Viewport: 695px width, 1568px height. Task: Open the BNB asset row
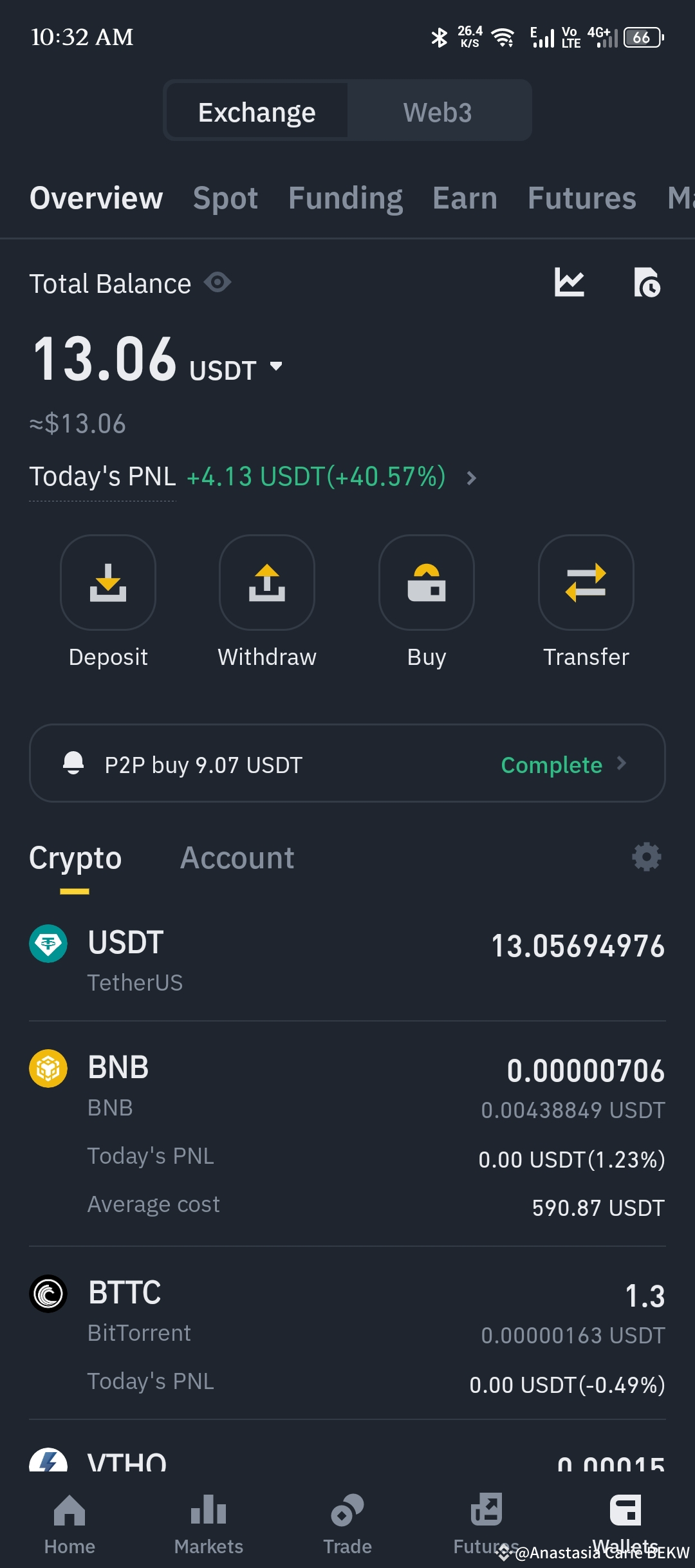347,1134
